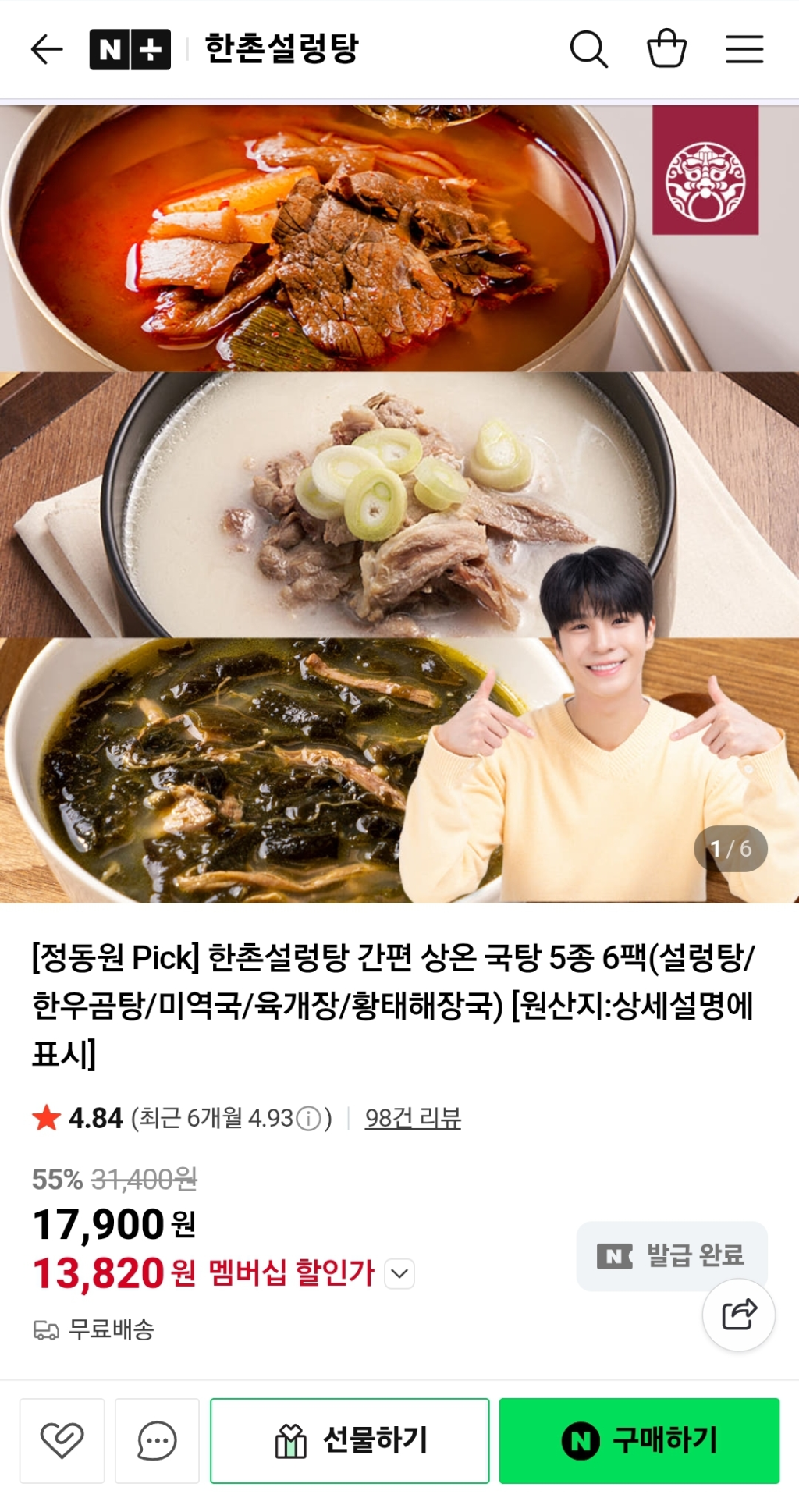Screen dimensions: 799x1512
Task: View the product image gallery
Action: (x=399, y=503)
